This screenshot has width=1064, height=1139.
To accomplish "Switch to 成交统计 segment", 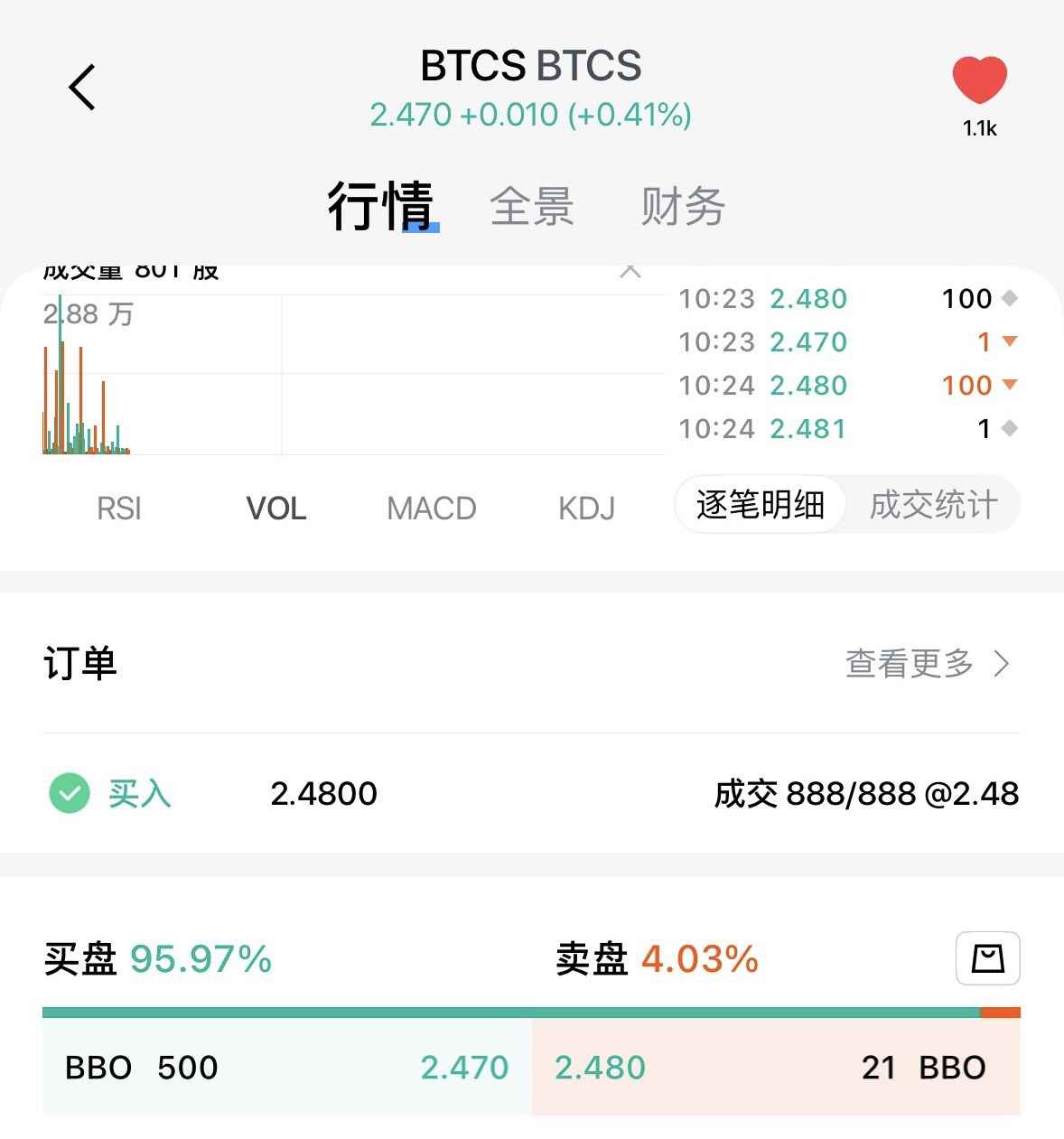I will pos(933,505).
